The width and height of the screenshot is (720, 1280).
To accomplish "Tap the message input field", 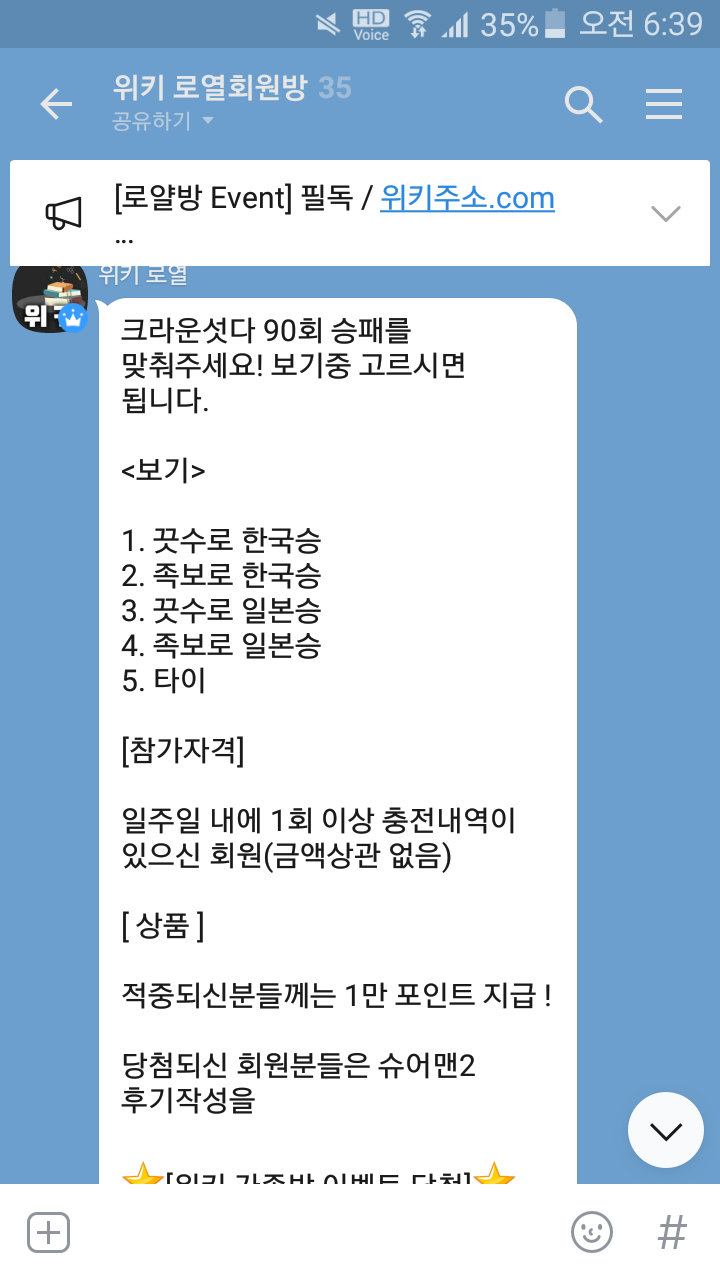I will [x=320, y=1232].
